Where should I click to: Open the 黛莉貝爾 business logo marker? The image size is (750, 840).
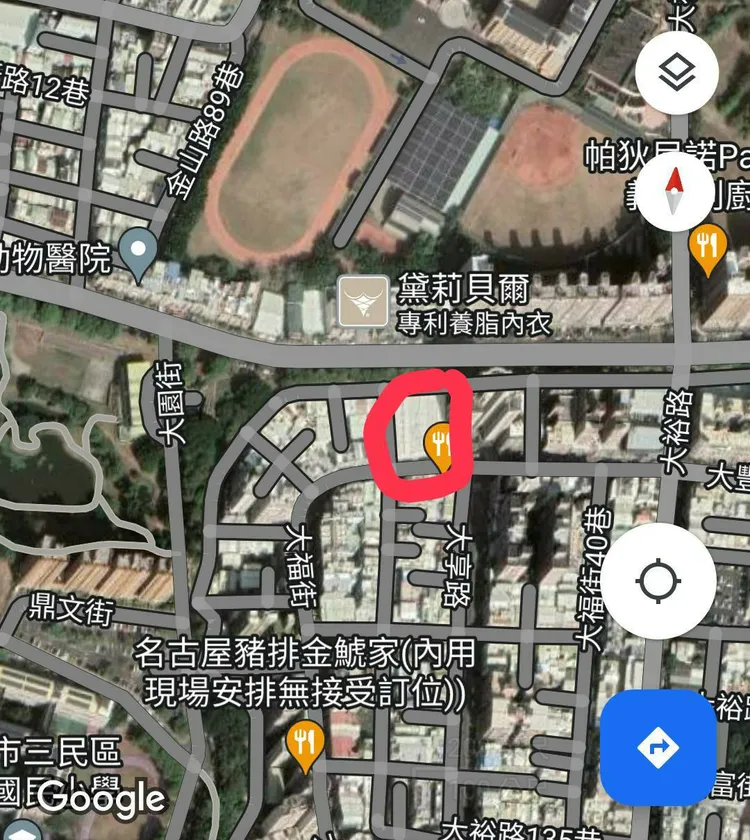363,300
